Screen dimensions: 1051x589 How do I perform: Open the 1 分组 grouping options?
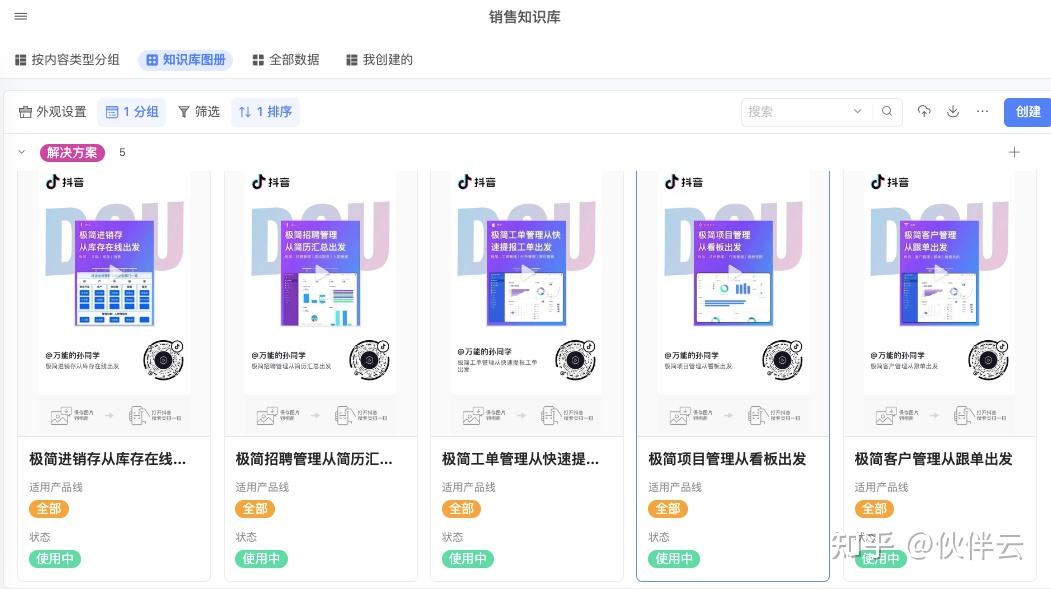pyautogui.click(x=132, y=112)
